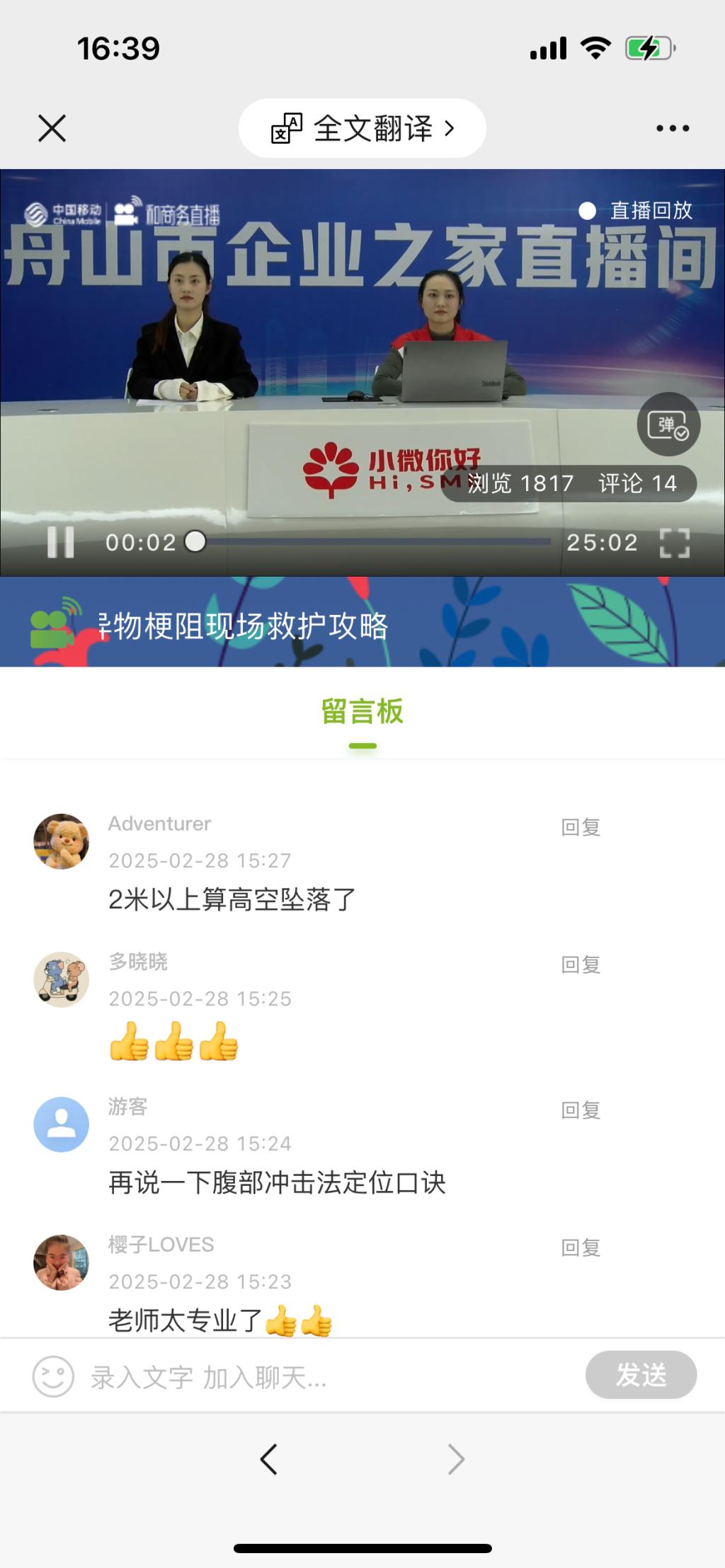Viewport: 725px width, 1568px height.
Task: Close the live replay page
Action: (52, 129)
